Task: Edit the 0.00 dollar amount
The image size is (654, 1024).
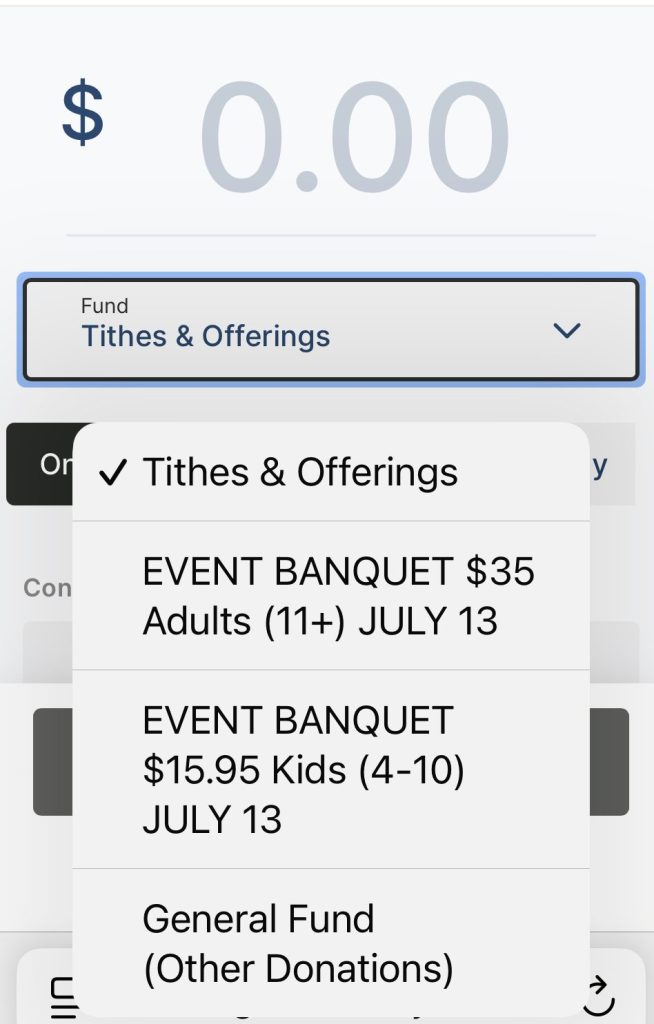Action: 353,138
